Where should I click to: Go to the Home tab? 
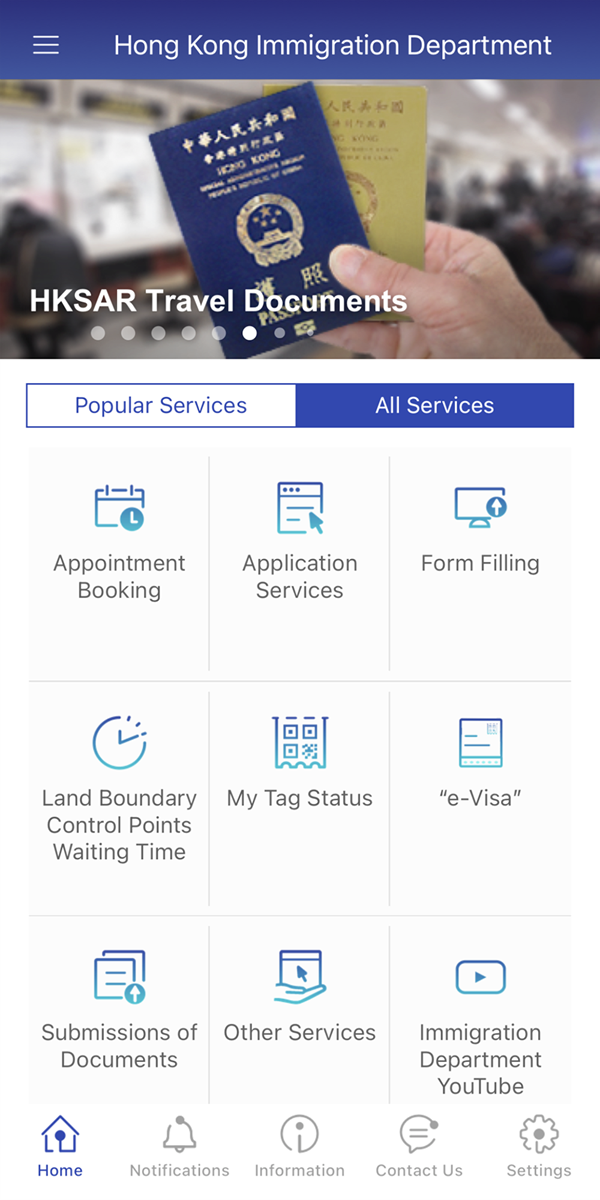pos(60,1147)
